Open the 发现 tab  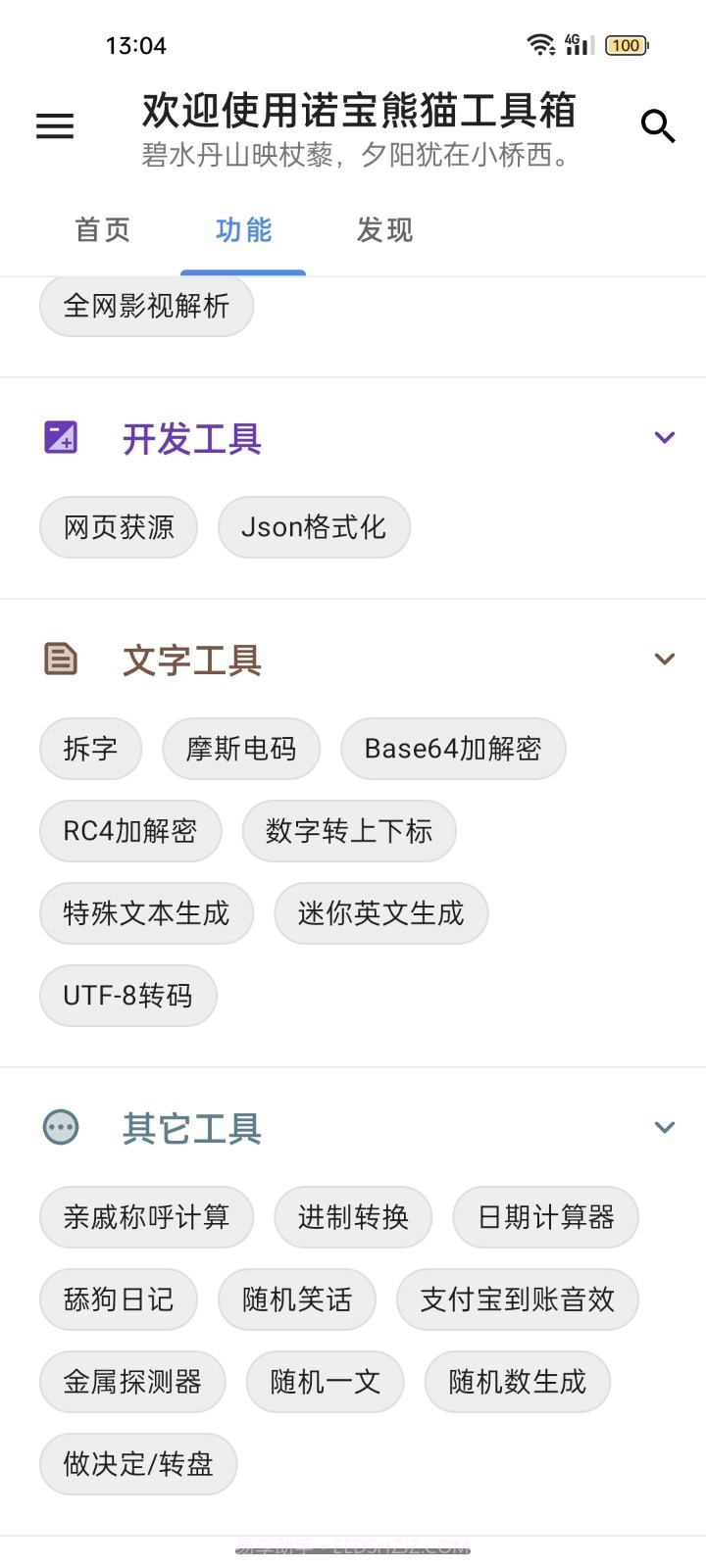click(384, 230)
